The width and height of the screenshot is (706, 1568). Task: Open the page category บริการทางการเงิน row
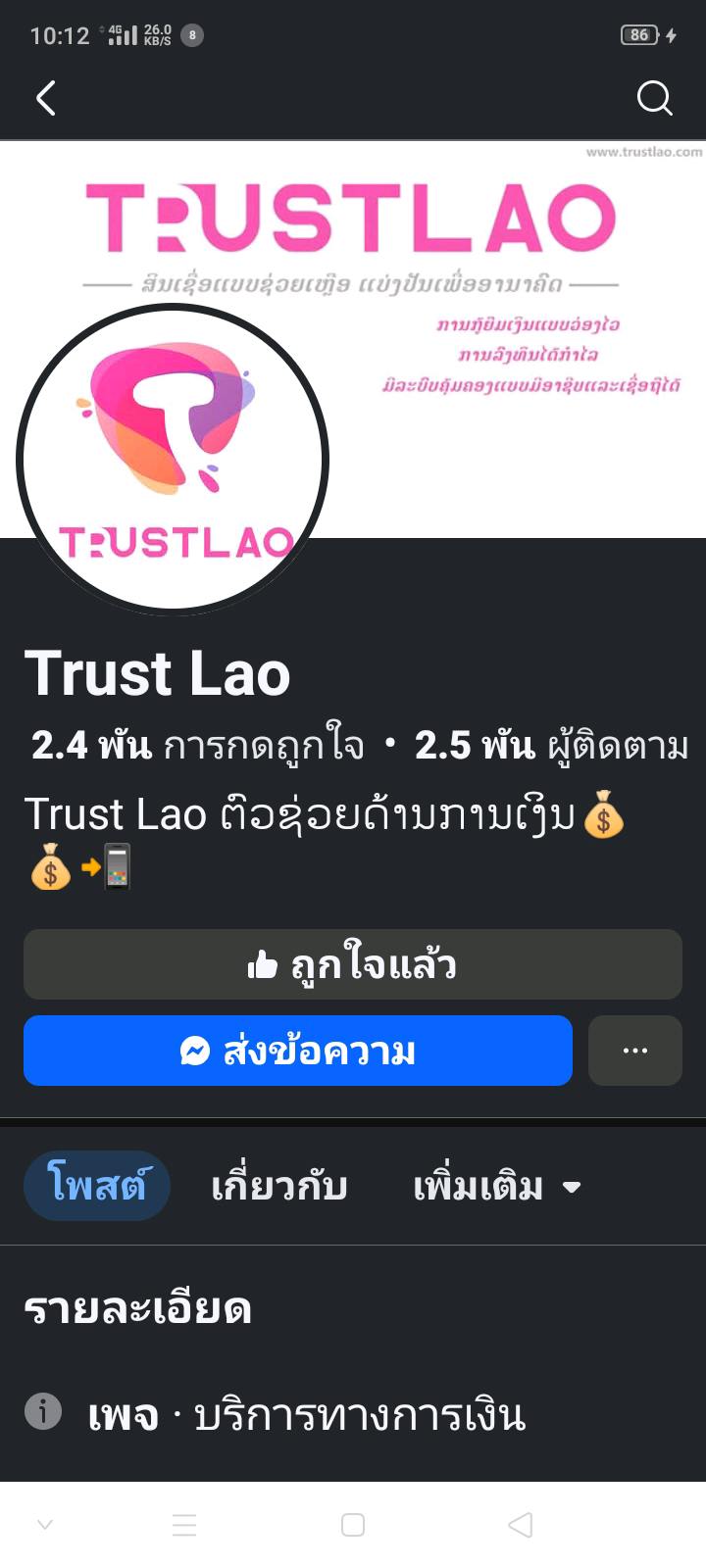pos(306,1415)
